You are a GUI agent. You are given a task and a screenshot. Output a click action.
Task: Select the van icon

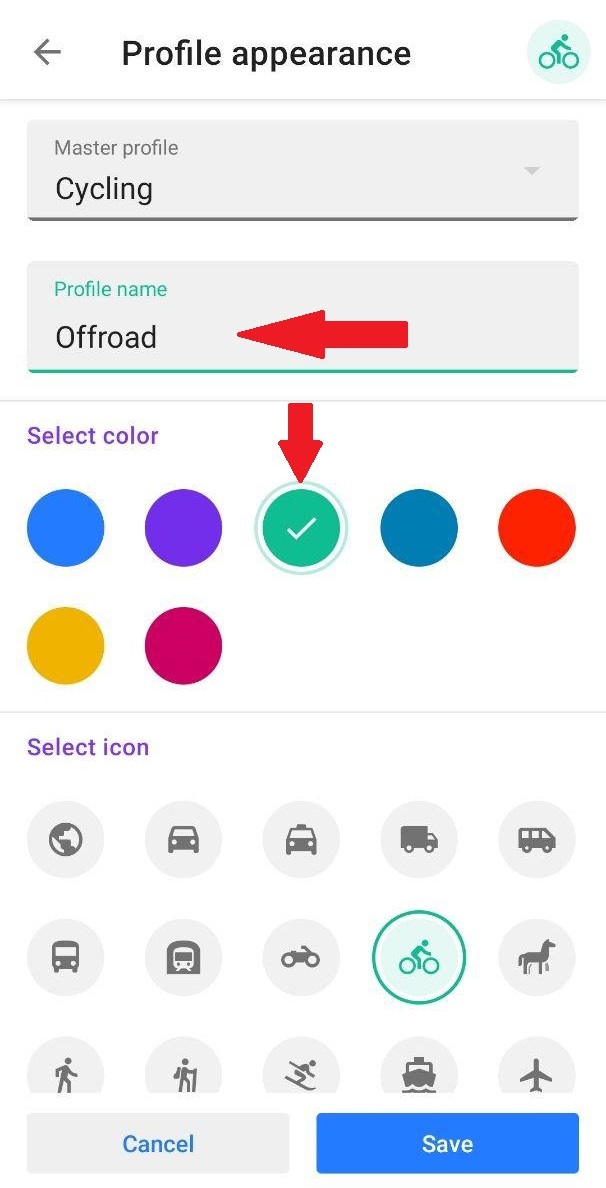pos(537,839)
